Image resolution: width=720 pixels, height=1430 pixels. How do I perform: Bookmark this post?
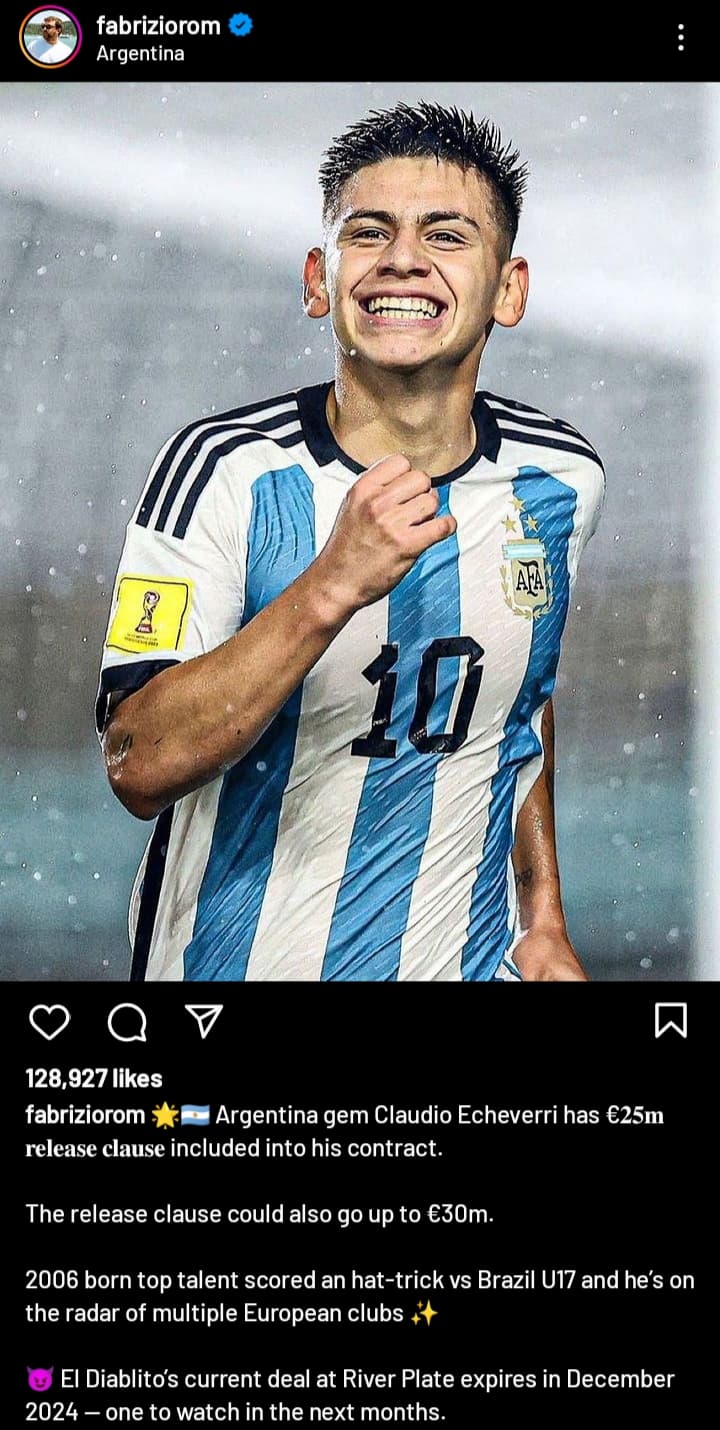pos(670,1020)
